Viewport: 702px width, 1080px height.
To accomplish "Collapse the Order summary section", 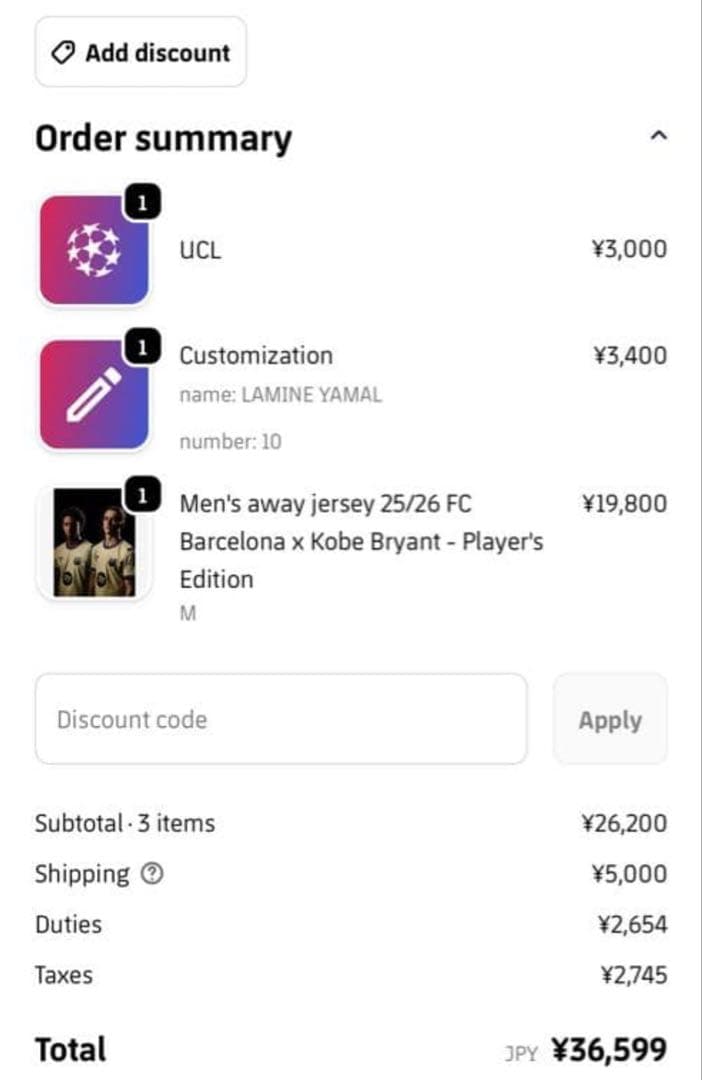I will pos(657,136).
